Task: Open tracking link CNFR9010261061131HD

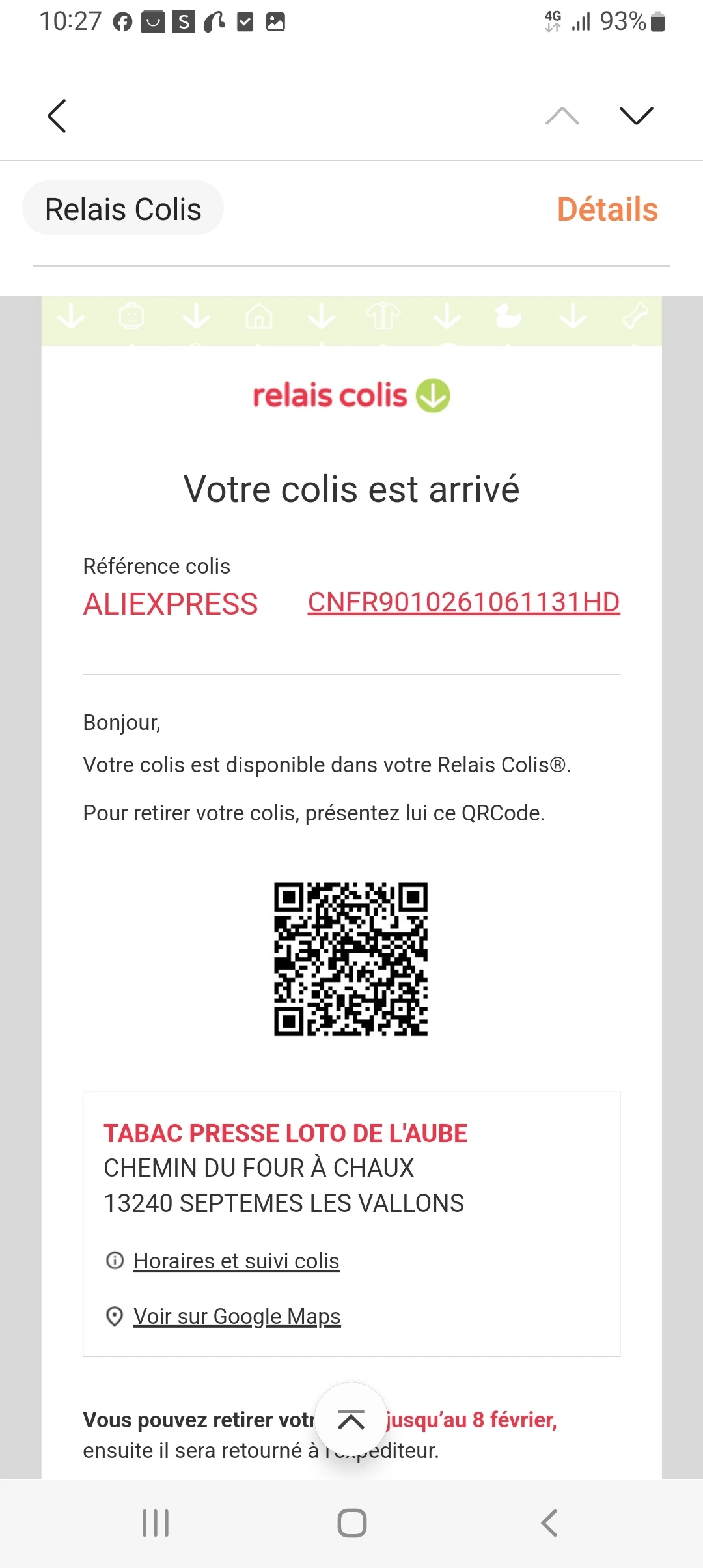Action: click(463, 602)
